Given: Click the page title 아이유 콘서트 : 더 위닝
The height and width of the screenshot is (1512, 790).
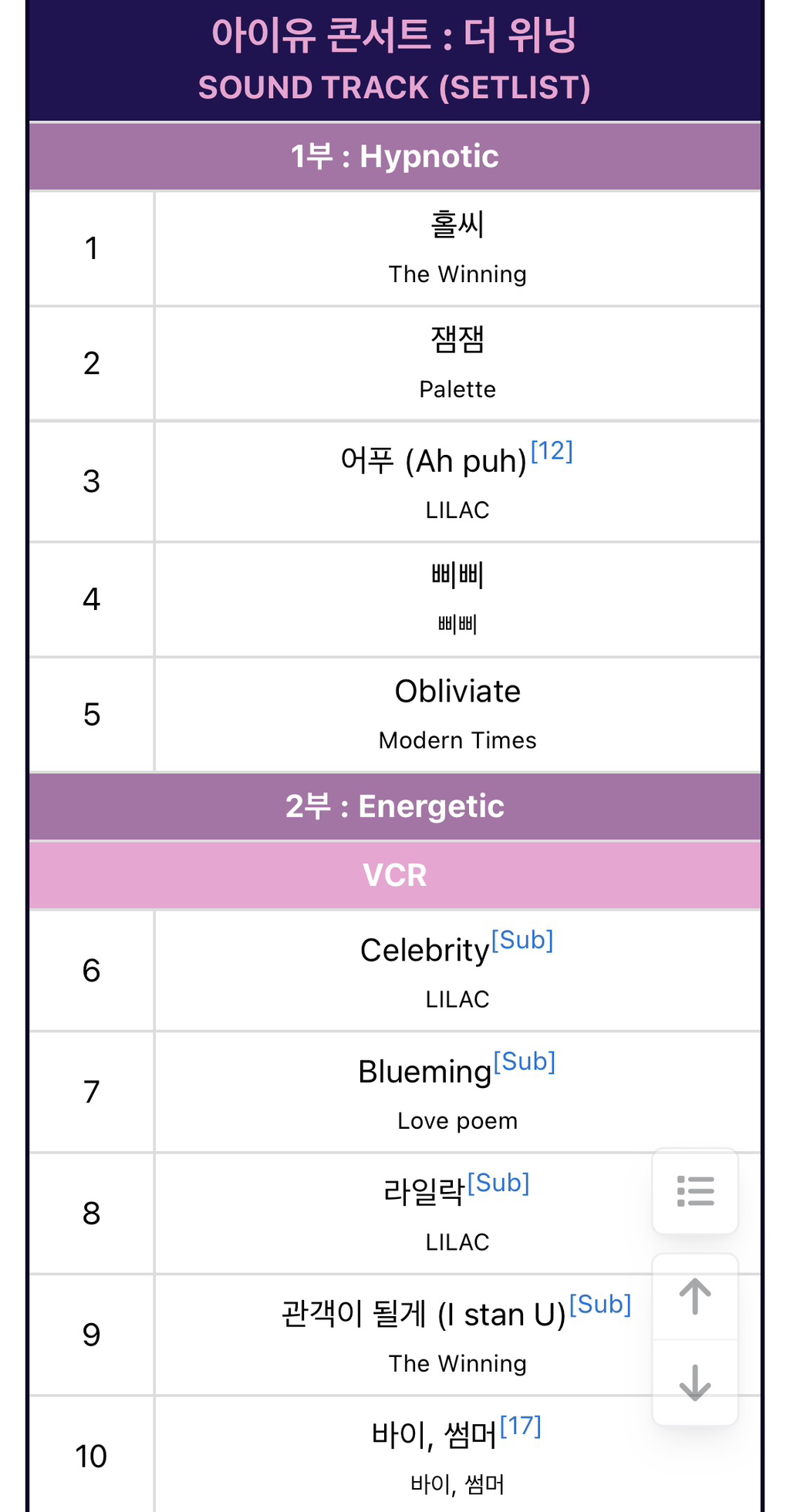Looking at the screenshot, I should pos(395,35).
